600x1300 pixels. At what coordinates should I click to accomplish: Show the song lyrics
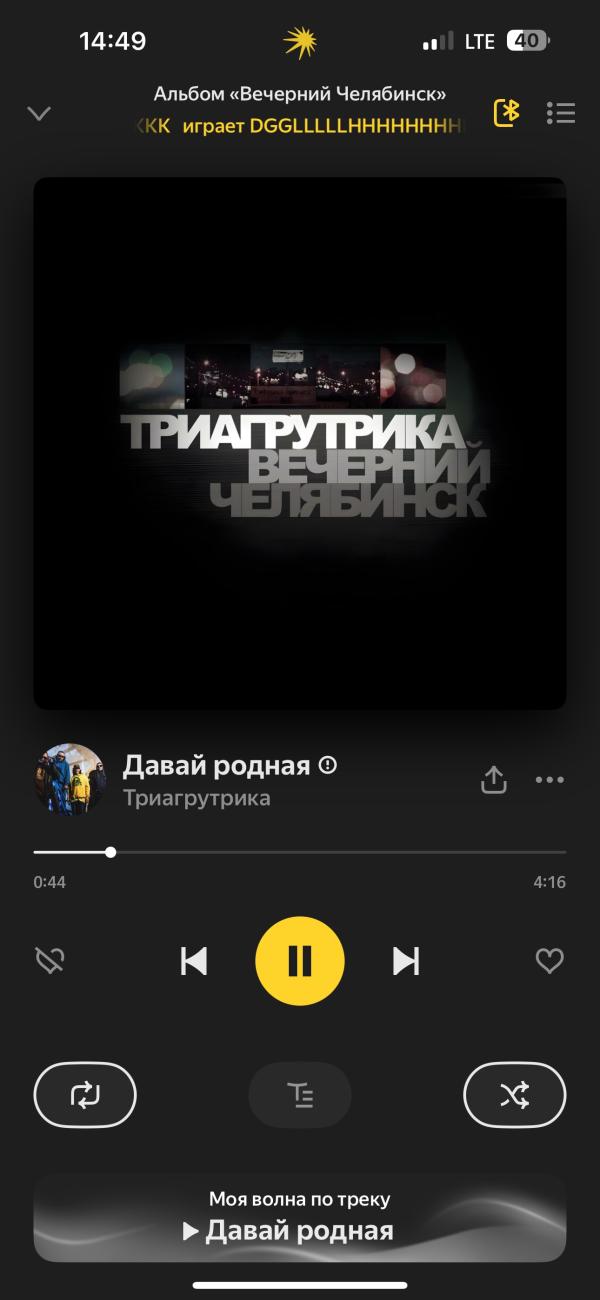click(300, 1095)
